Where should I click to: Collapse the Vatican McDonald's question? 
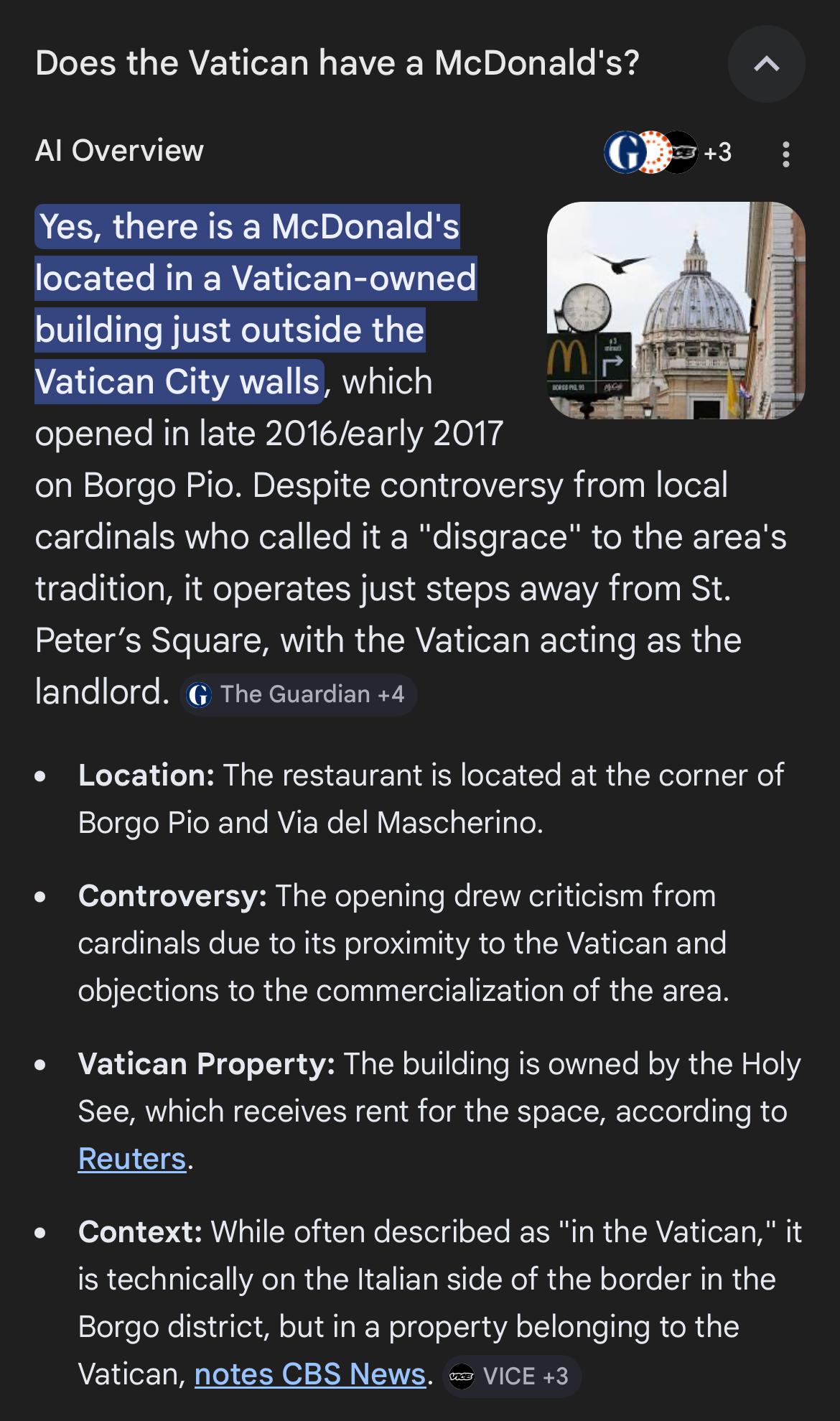[x=766, y=64]
